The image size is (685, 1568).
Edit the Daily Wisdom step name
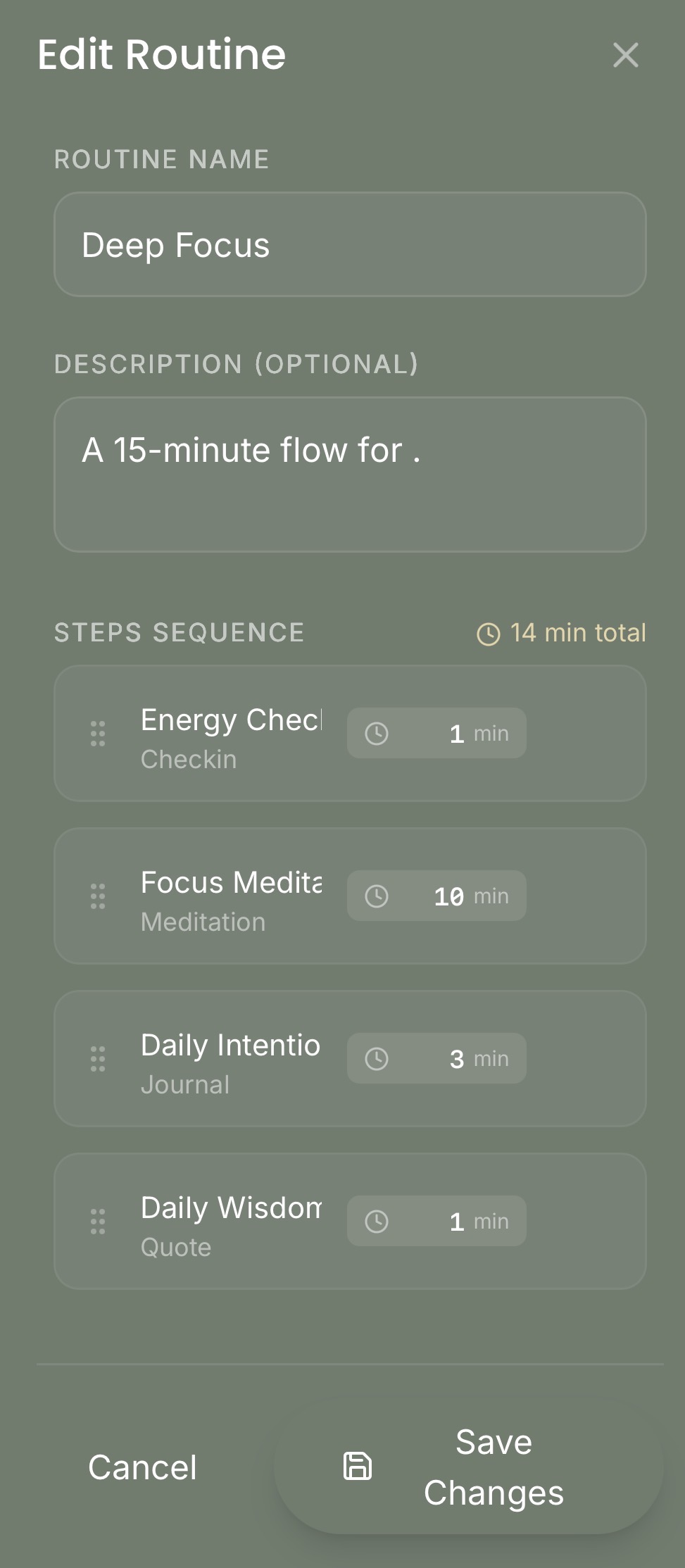pos(231,1208)
